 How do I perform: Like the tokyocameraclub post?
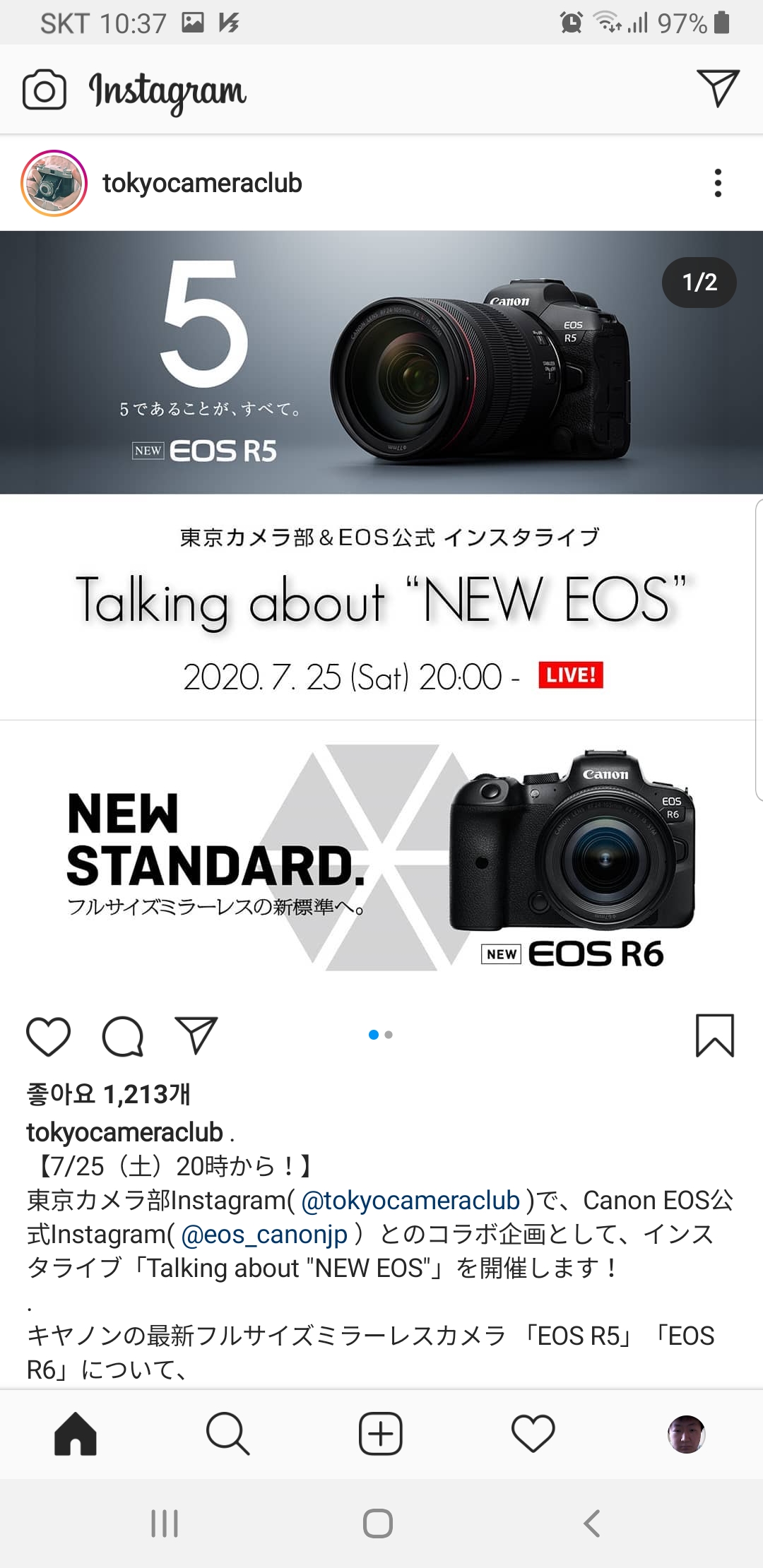(x=48, y=1036)
